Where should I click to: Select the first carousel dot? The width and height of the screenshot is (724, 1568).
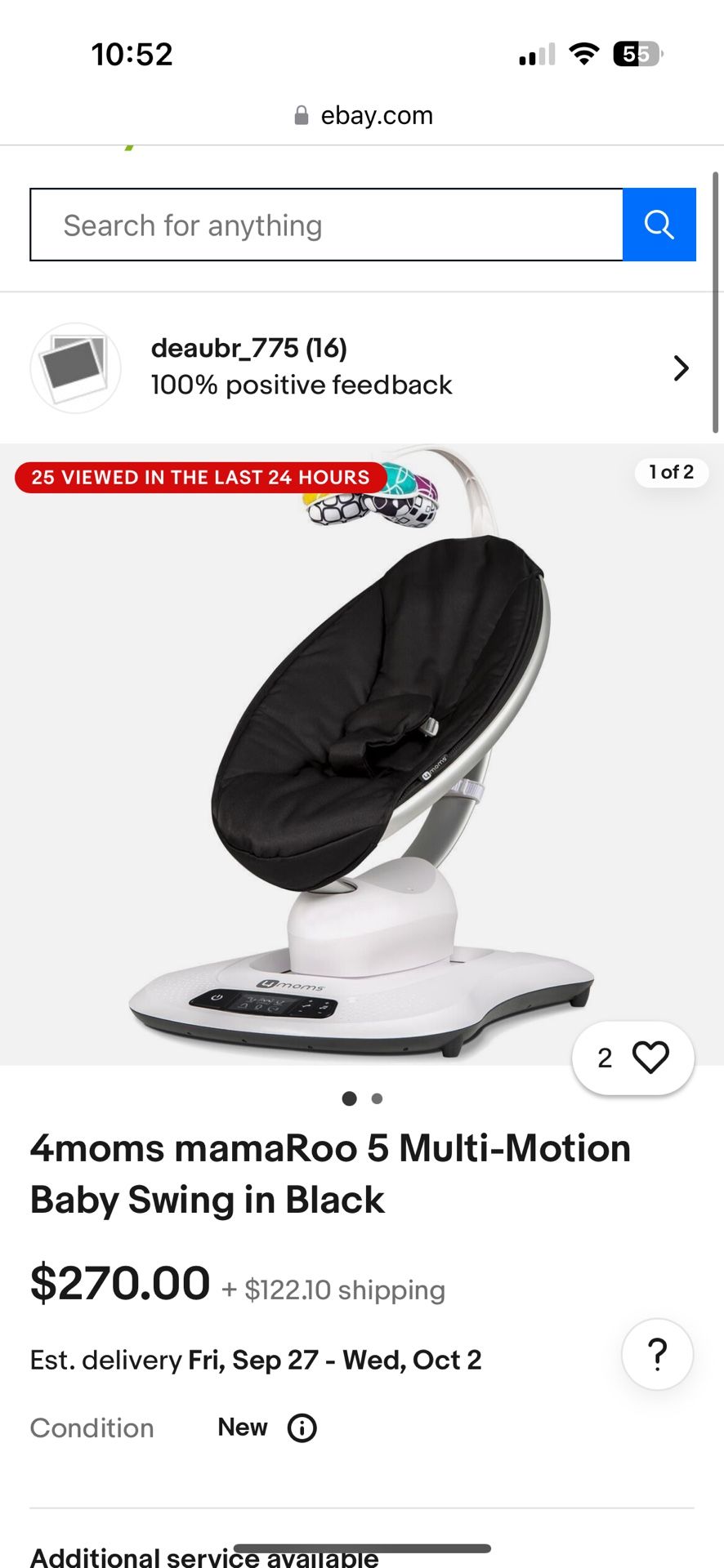349,1098
